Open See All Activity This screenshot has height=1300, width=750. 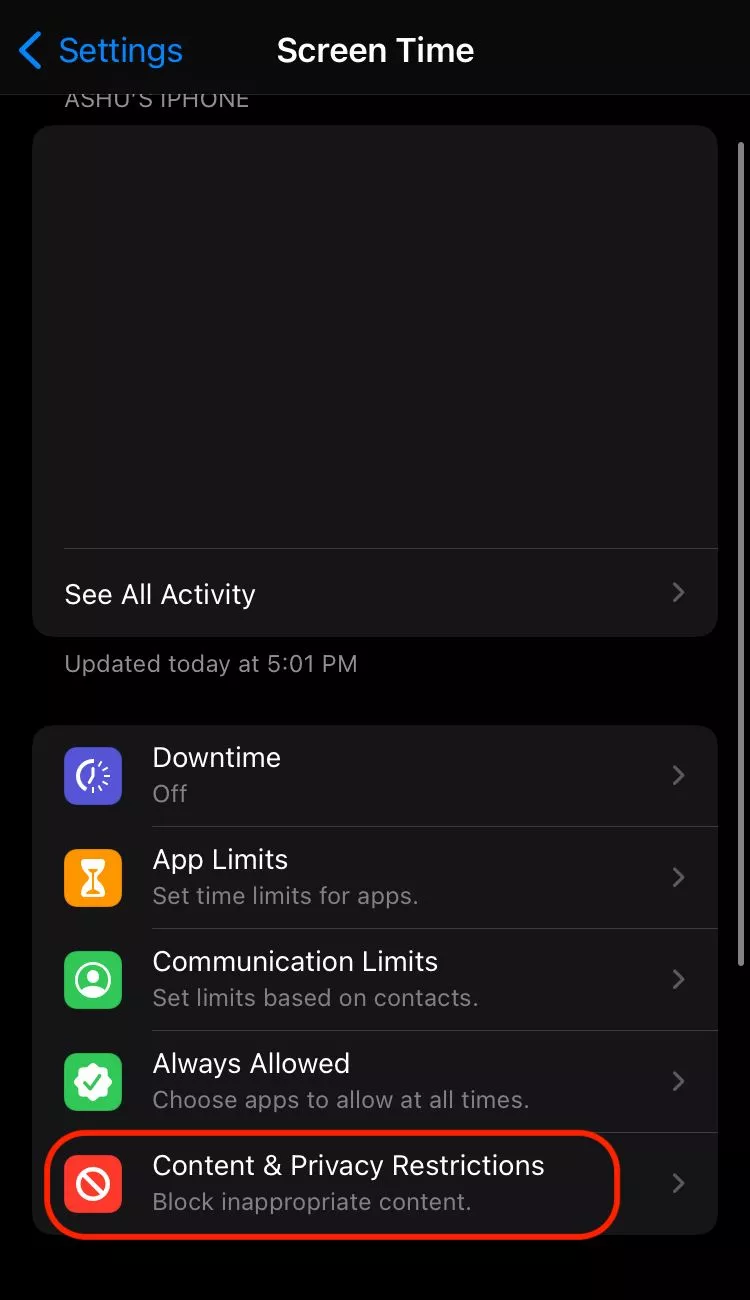[x=375, y=593]
